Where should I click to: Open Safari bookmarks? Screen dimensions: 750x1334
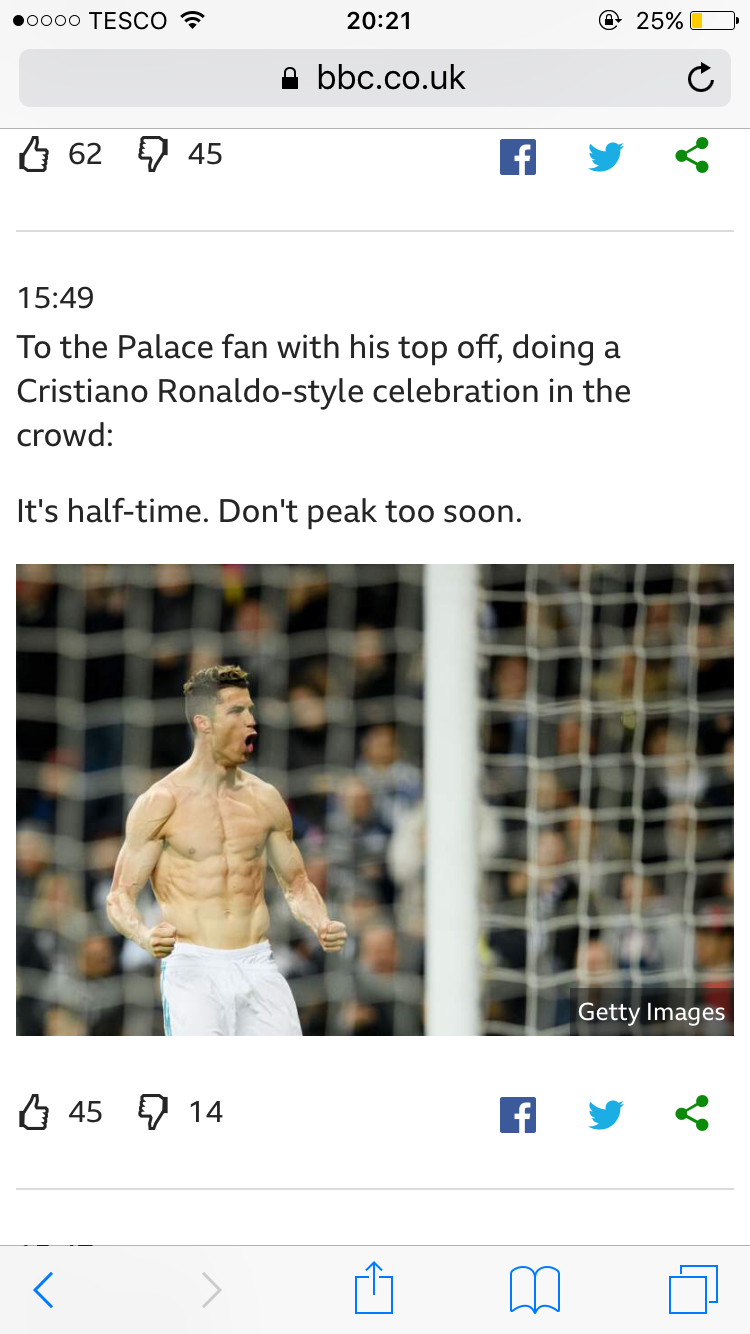[535, 1289]
